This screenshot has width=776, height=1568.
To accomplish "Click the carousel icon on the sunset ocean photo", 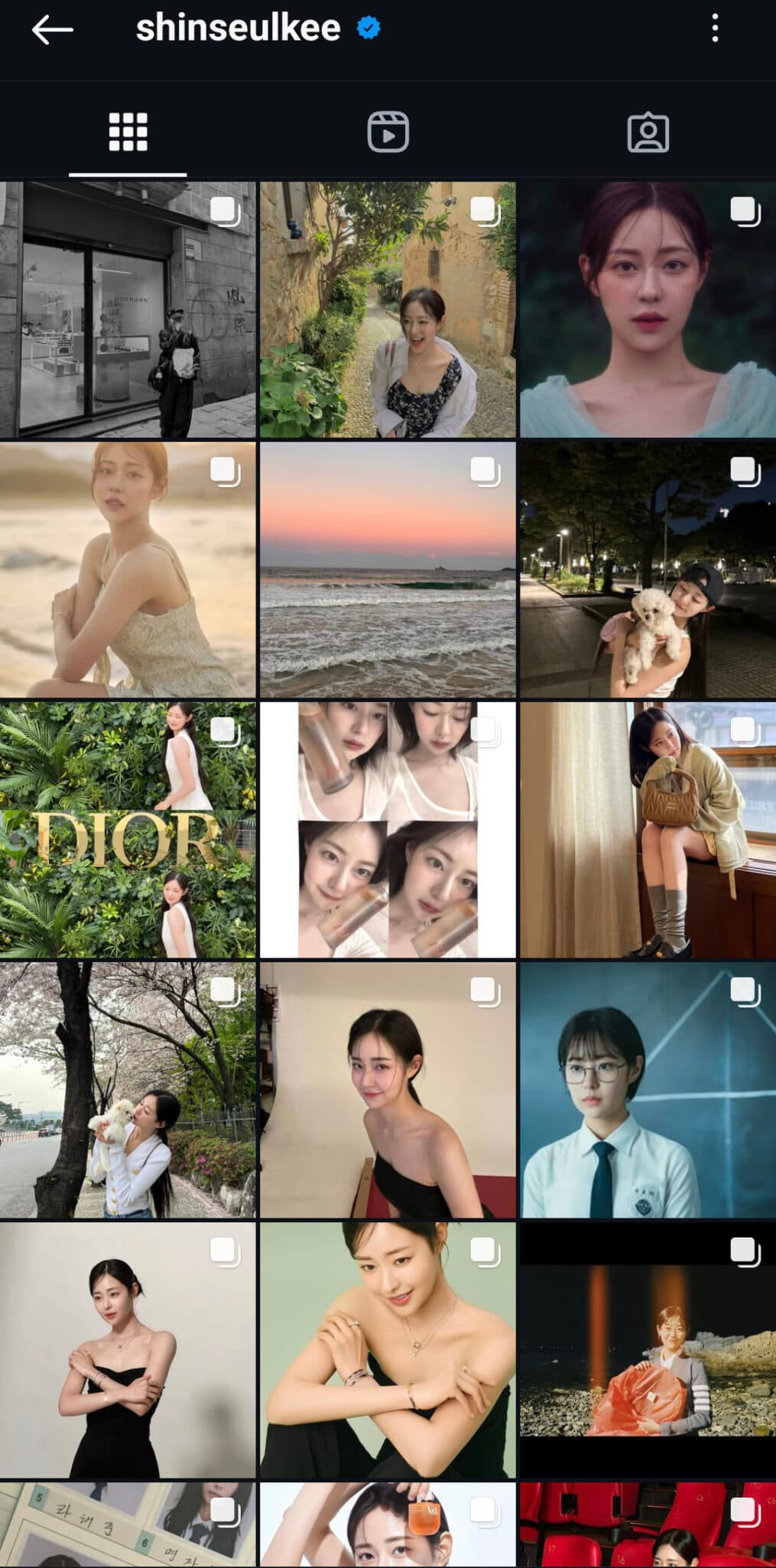I will 483,474.
